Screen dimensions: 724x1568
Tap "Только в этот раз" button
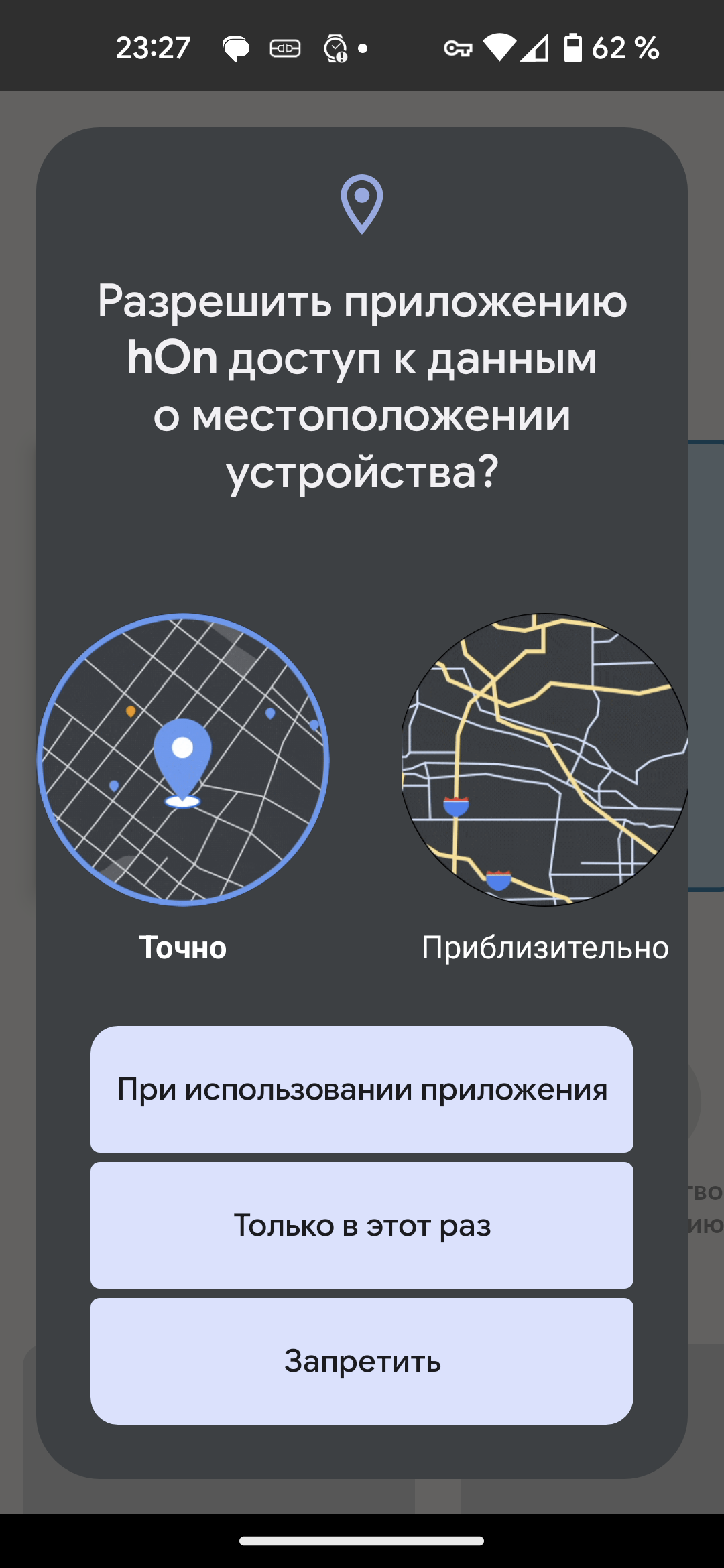pos(362,1225)
